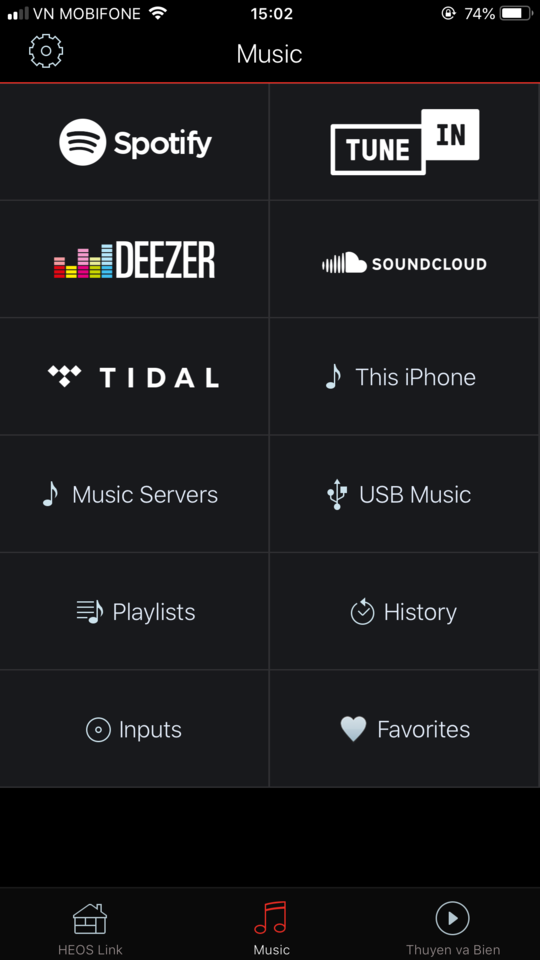Select the TuneIn tile
Image resolution: width=540 pixels, height=960 pixels.
pos(405,142)
